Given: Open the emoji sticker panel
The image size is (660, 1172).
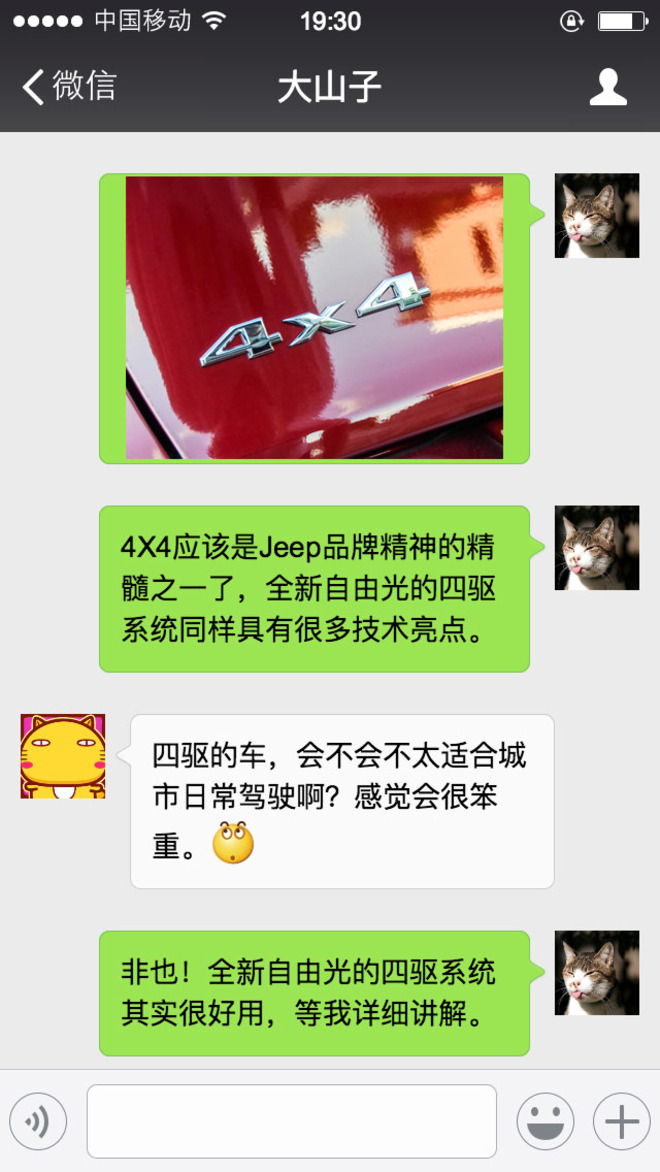Looking at the screenshot, I should 545,1121.
